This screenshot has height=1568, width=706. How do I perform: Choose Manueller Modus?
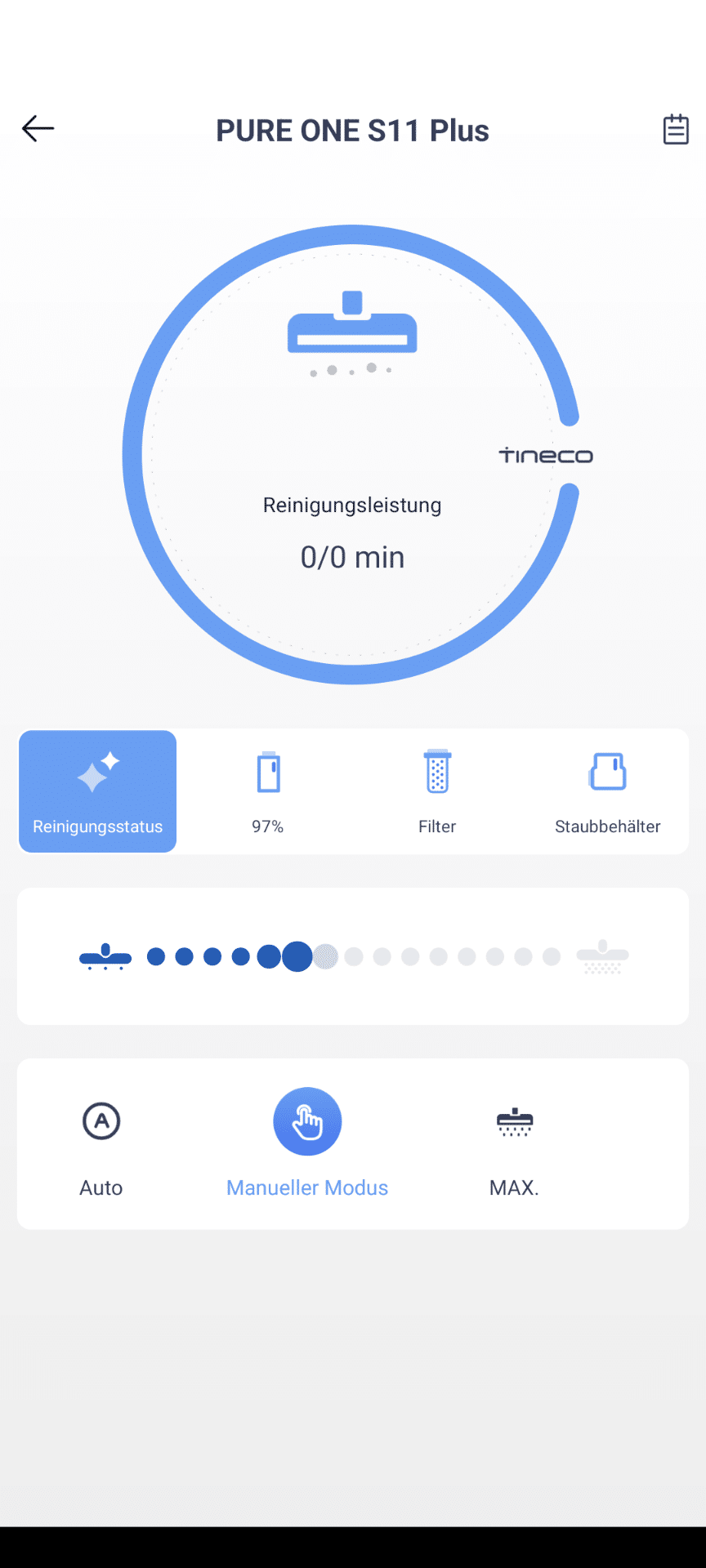(307, 1143)
